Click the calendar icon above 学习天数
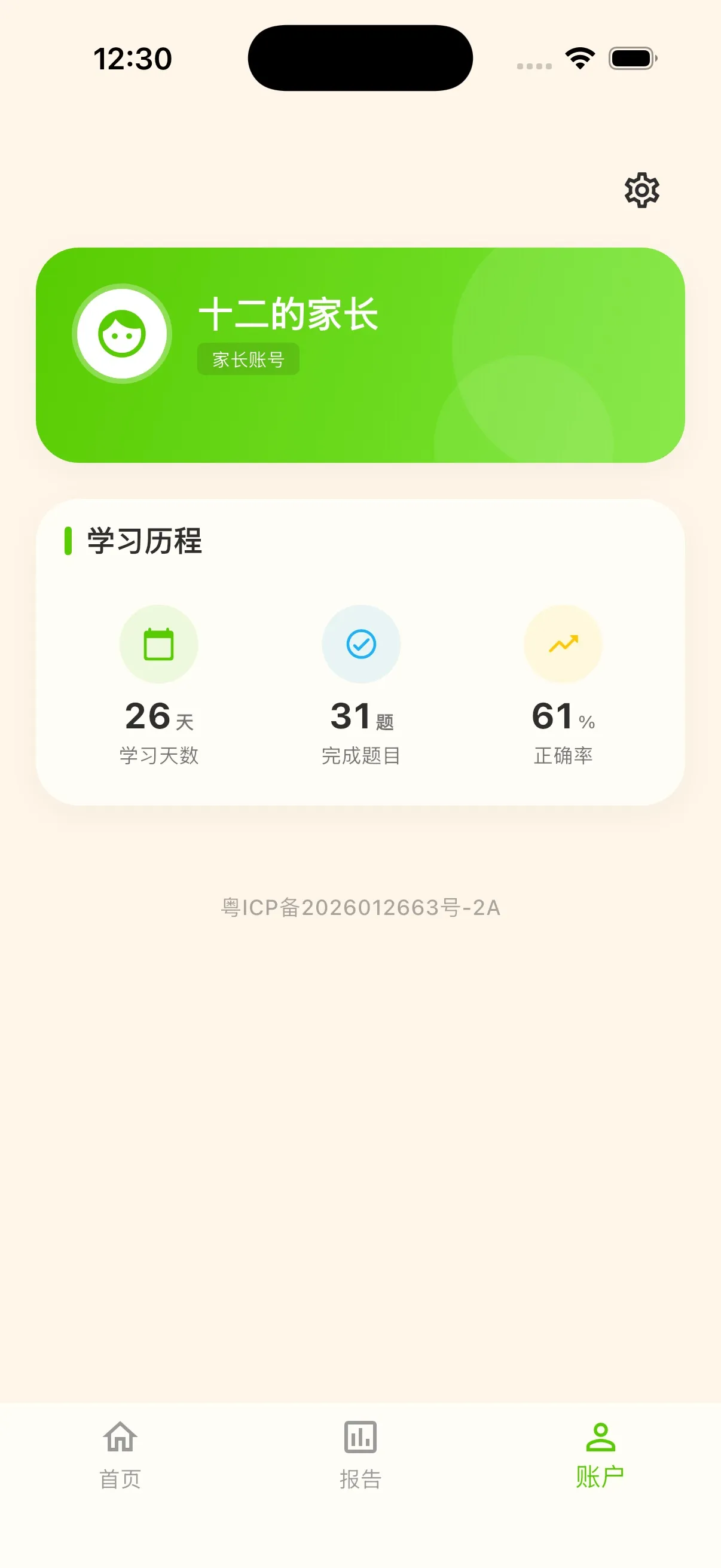The height and width of the screenshot is (1568, 721). (159, 645)
